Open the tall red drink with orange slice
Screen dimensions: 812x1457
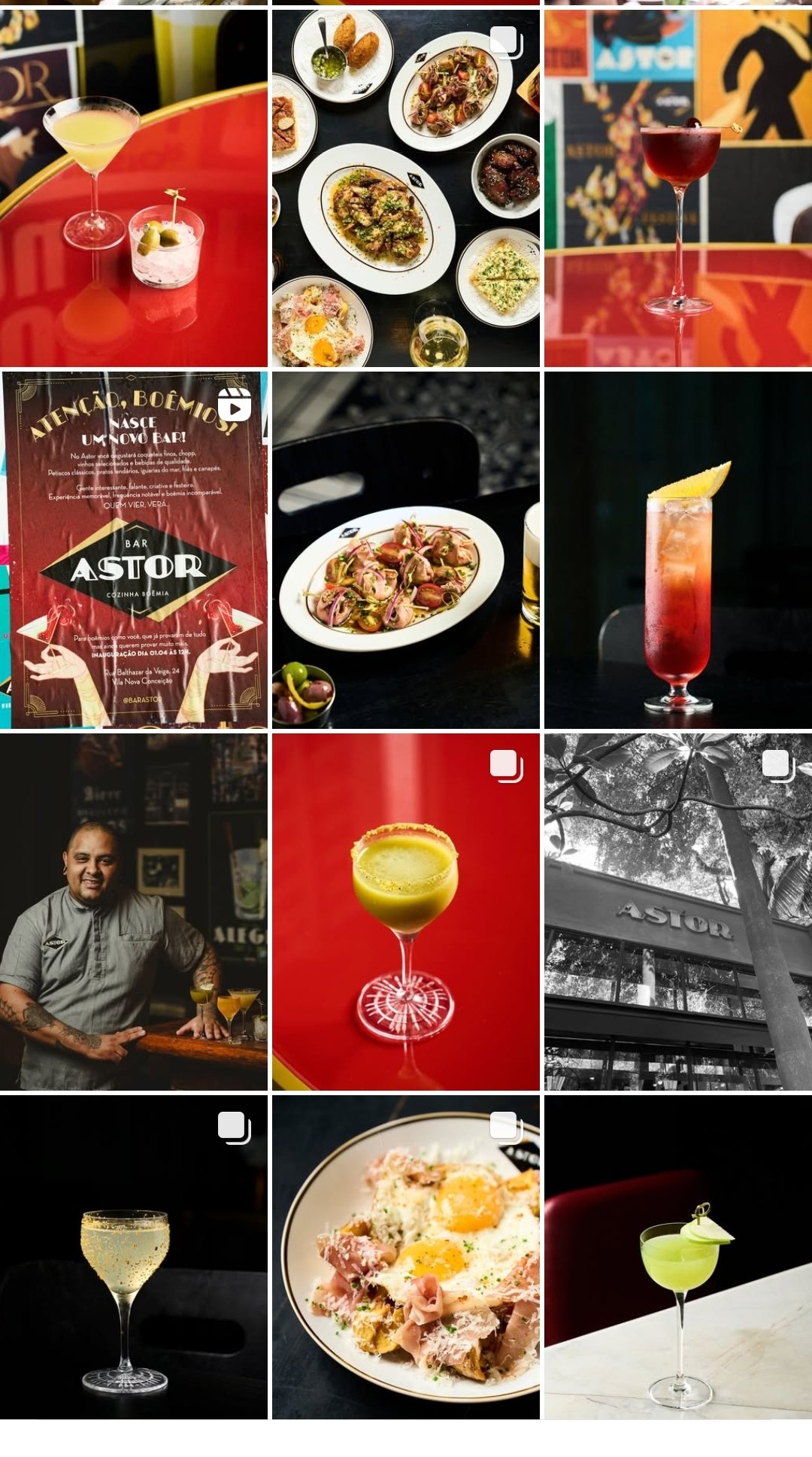click(x=678, y=550)
